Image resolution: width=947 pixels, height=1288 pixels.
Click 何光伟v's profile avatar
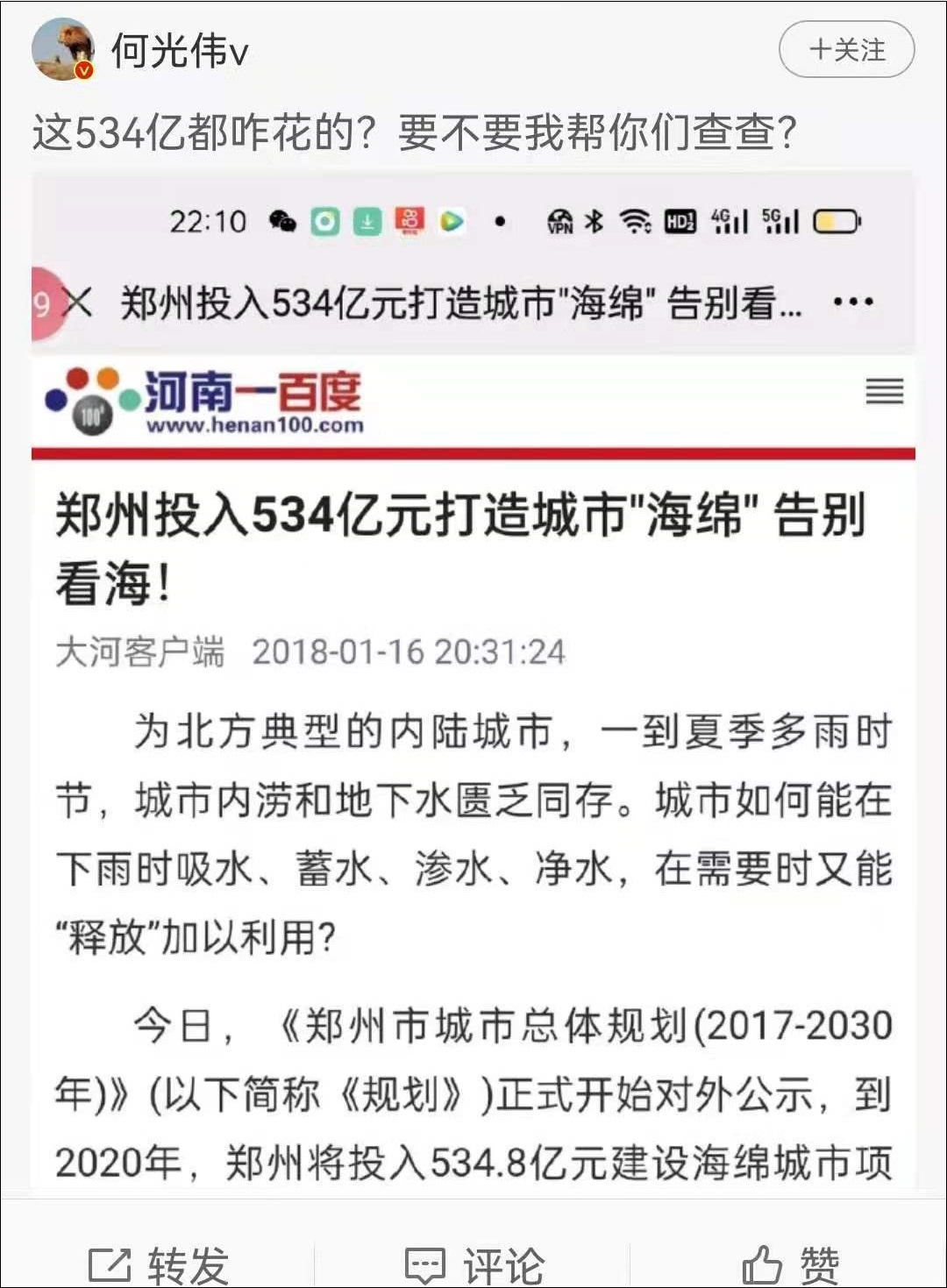coord(66,51)
